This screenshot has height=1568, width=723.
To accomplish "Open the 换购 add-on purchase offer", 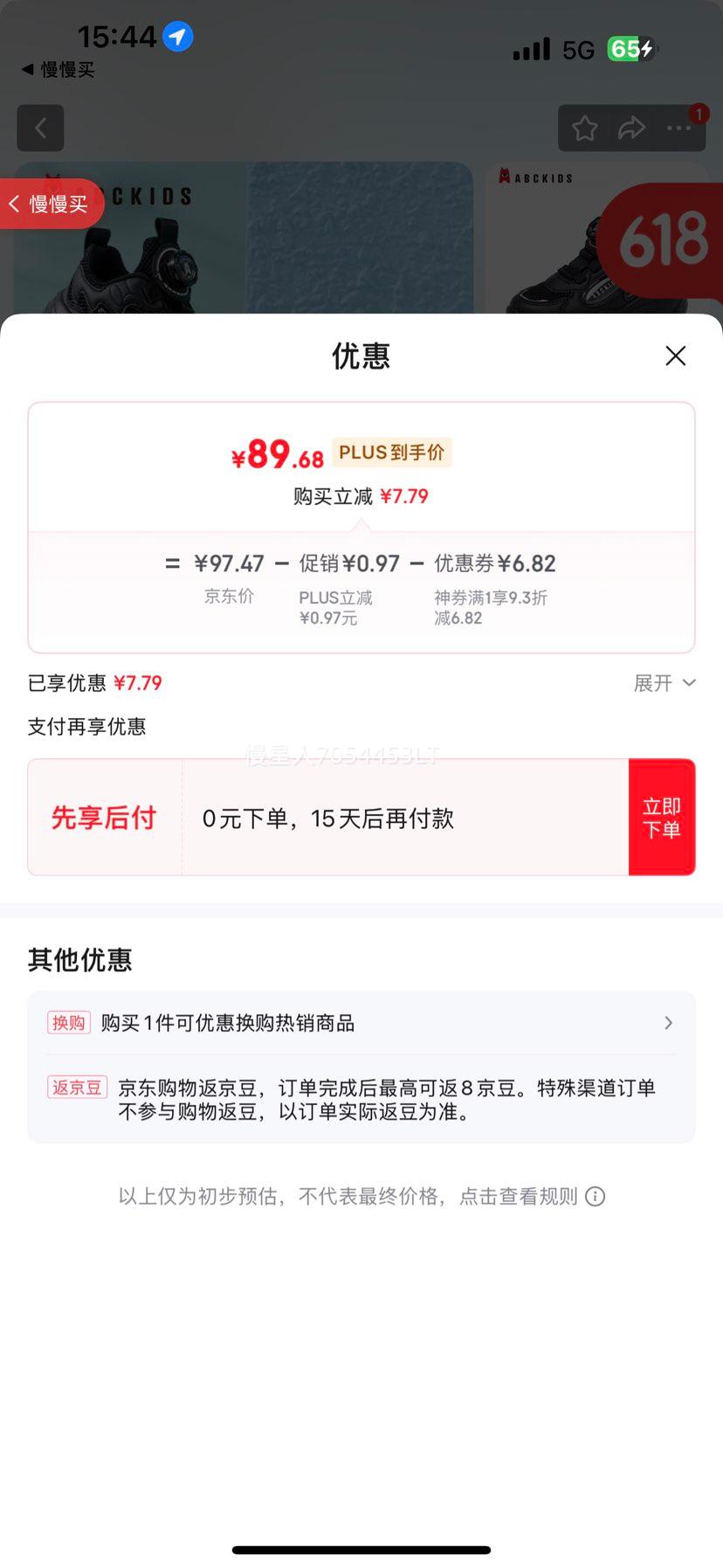I will 361,1023.
